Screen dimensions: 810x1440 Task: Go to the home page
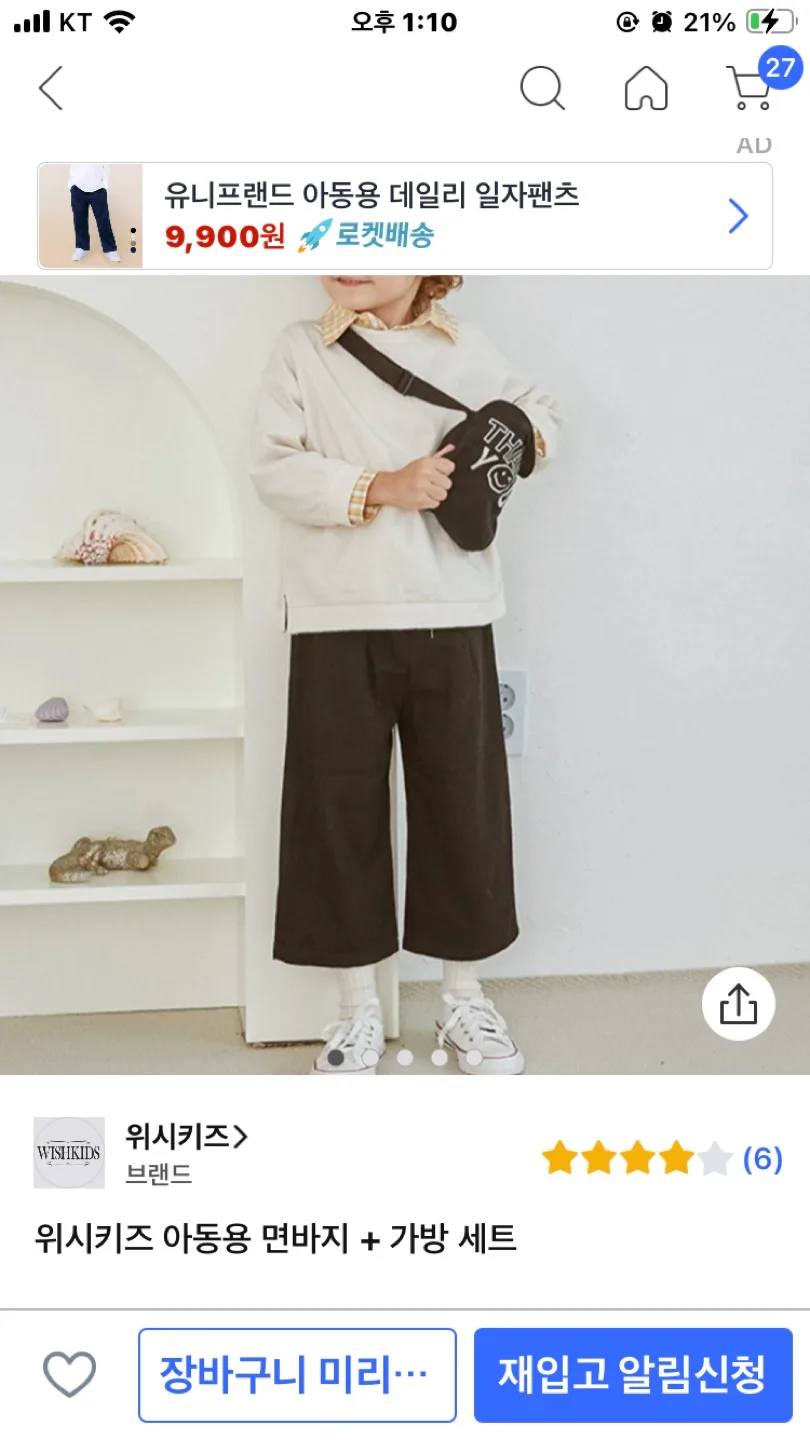coord(646,88)
